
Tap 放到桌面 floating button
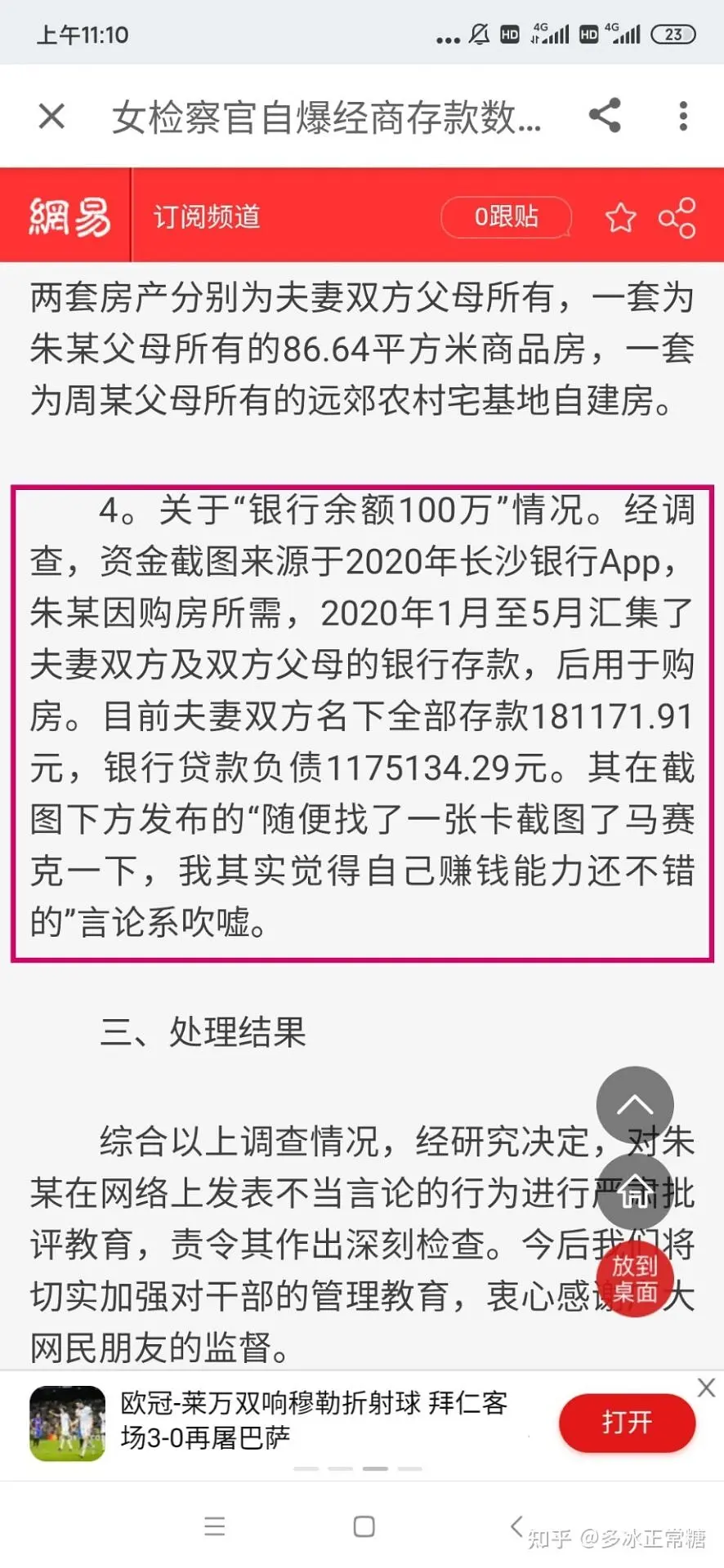(x=635, y=1279)
